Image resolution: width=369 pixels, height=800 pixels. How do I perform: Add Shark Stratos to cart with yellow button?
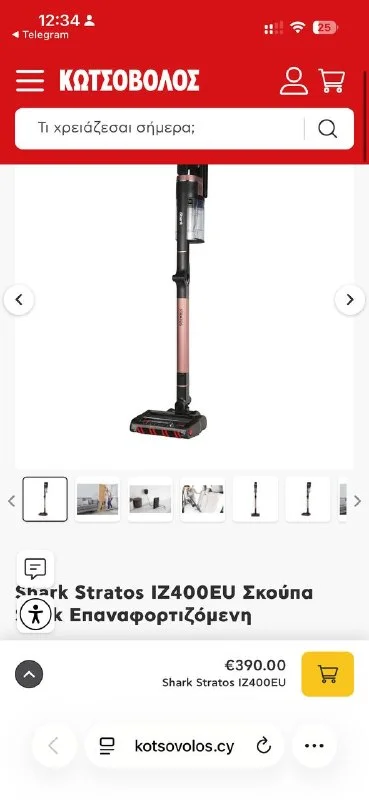[328, 674]
